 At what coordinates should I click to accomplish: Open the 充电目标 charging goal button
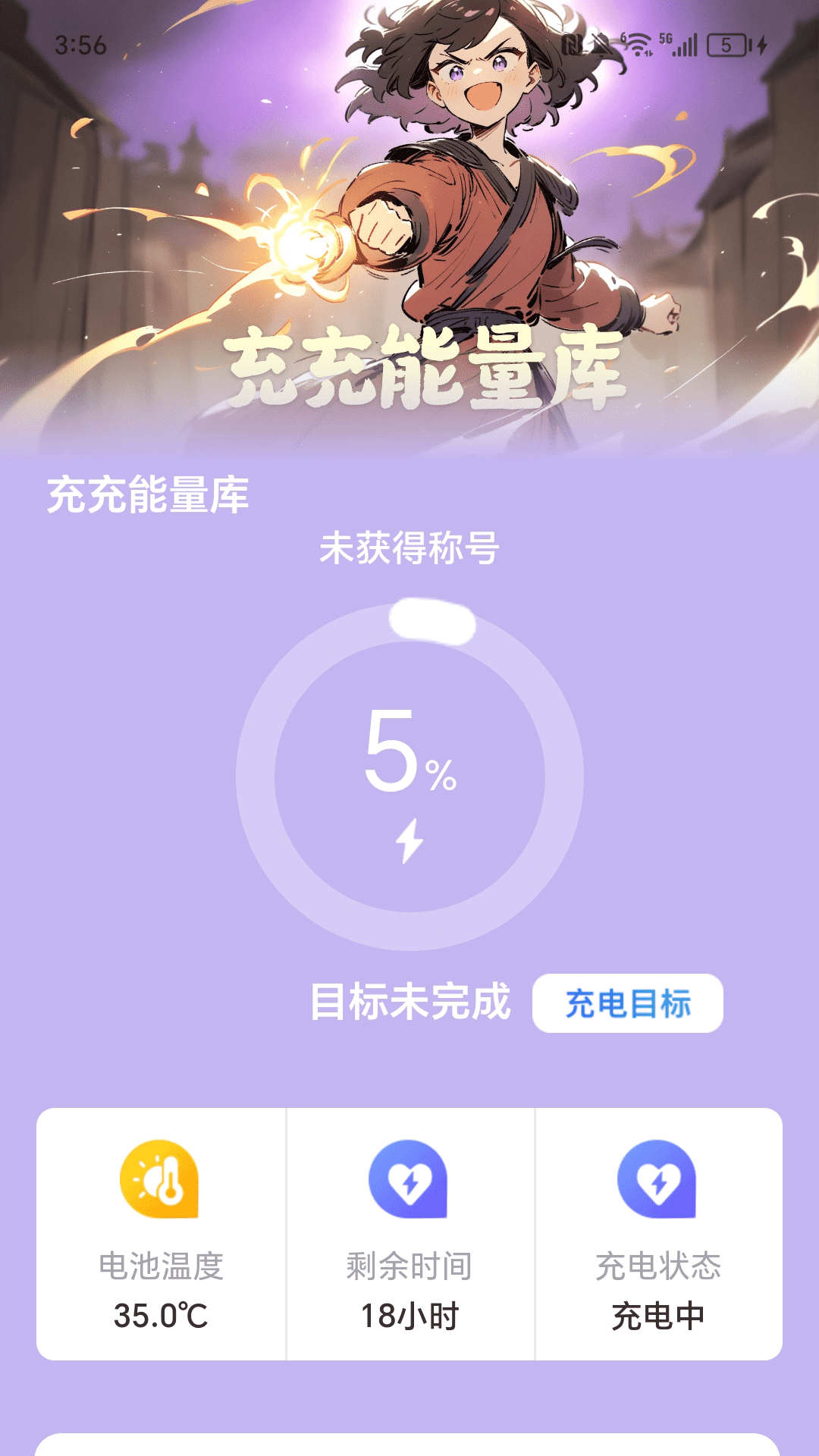627,1001
